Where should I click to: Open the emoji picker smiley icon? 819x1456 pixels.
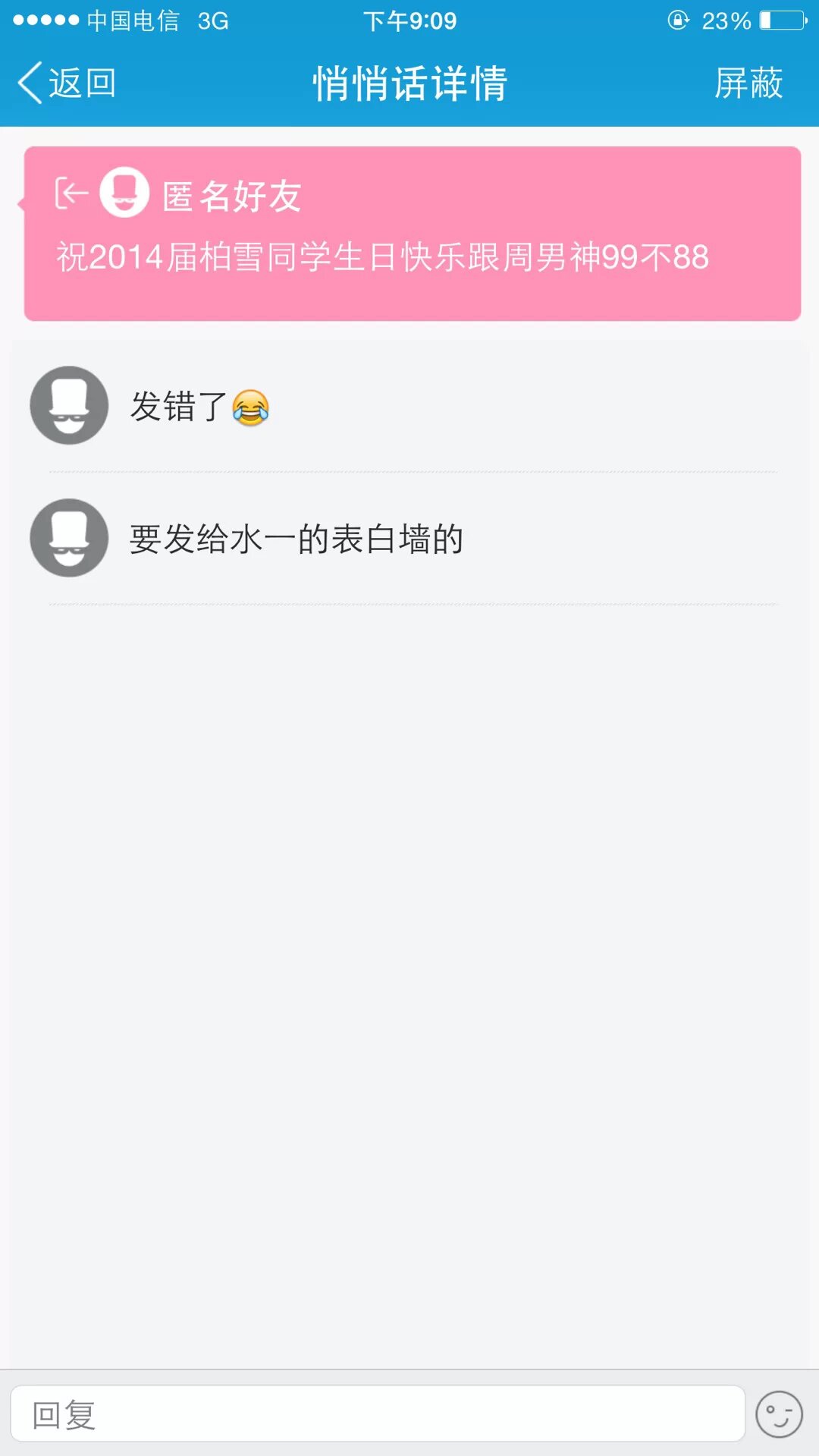pos(779,1414)
